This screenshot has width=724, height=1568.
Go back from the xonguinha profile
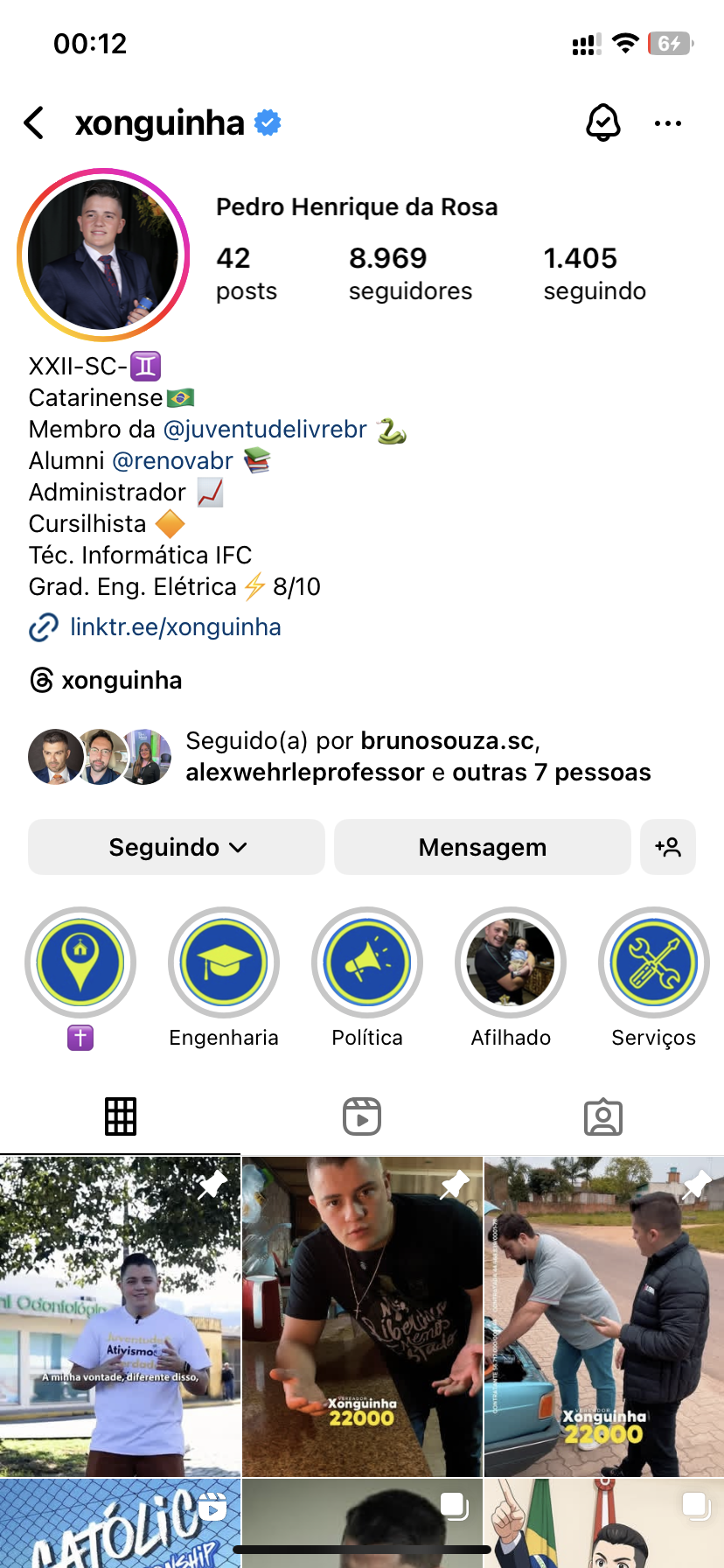35,123
